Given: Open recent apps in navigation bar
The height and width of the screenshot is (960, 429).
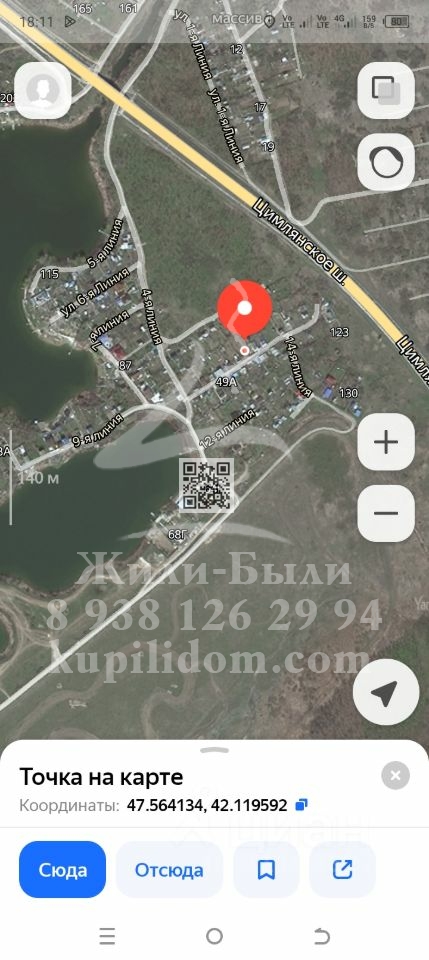Looking at the screenshot, I should [x=107, y=936].
